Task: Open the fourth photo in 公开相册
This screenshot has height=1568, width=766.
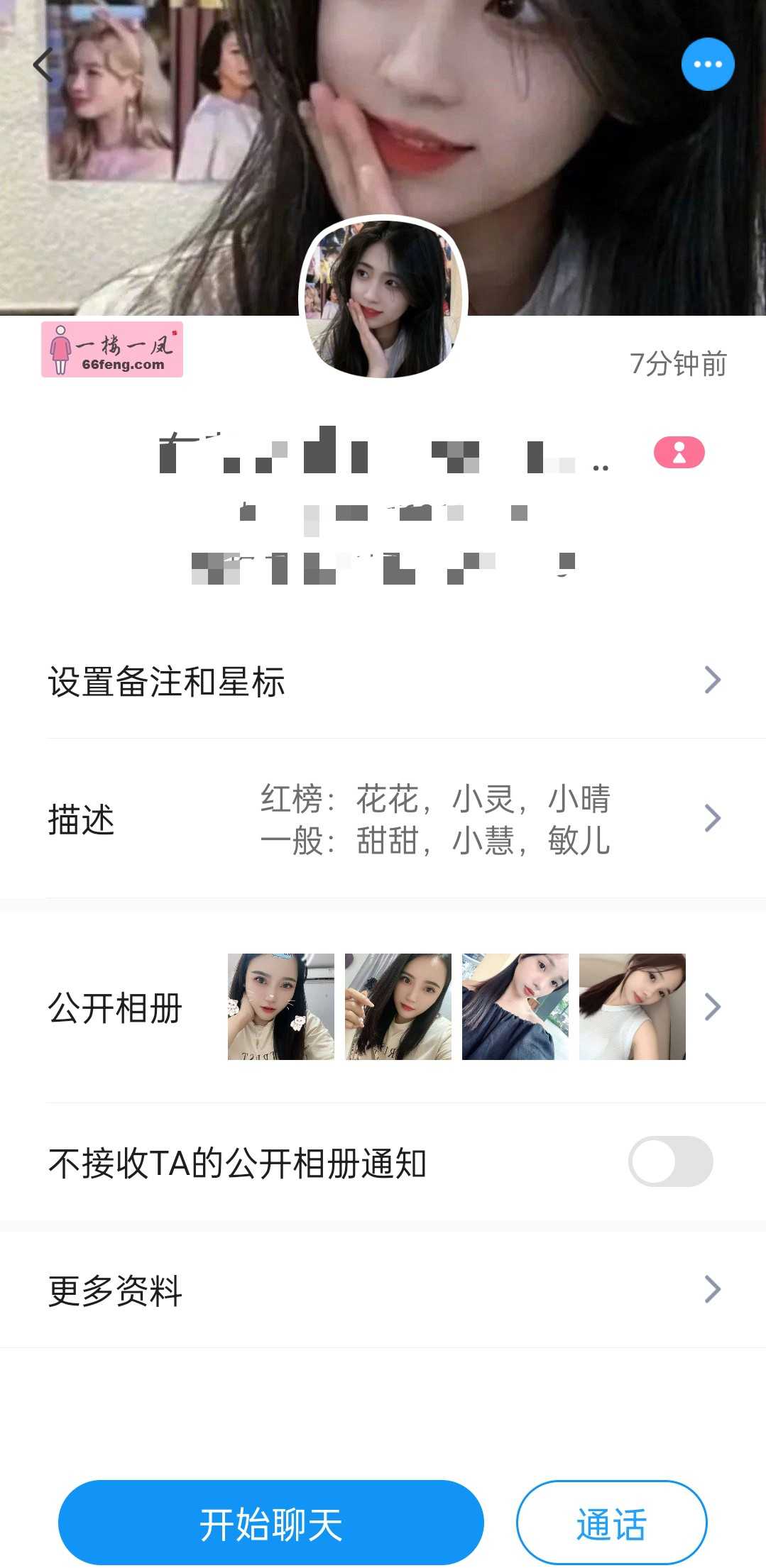Action: tap(632, 1006)
